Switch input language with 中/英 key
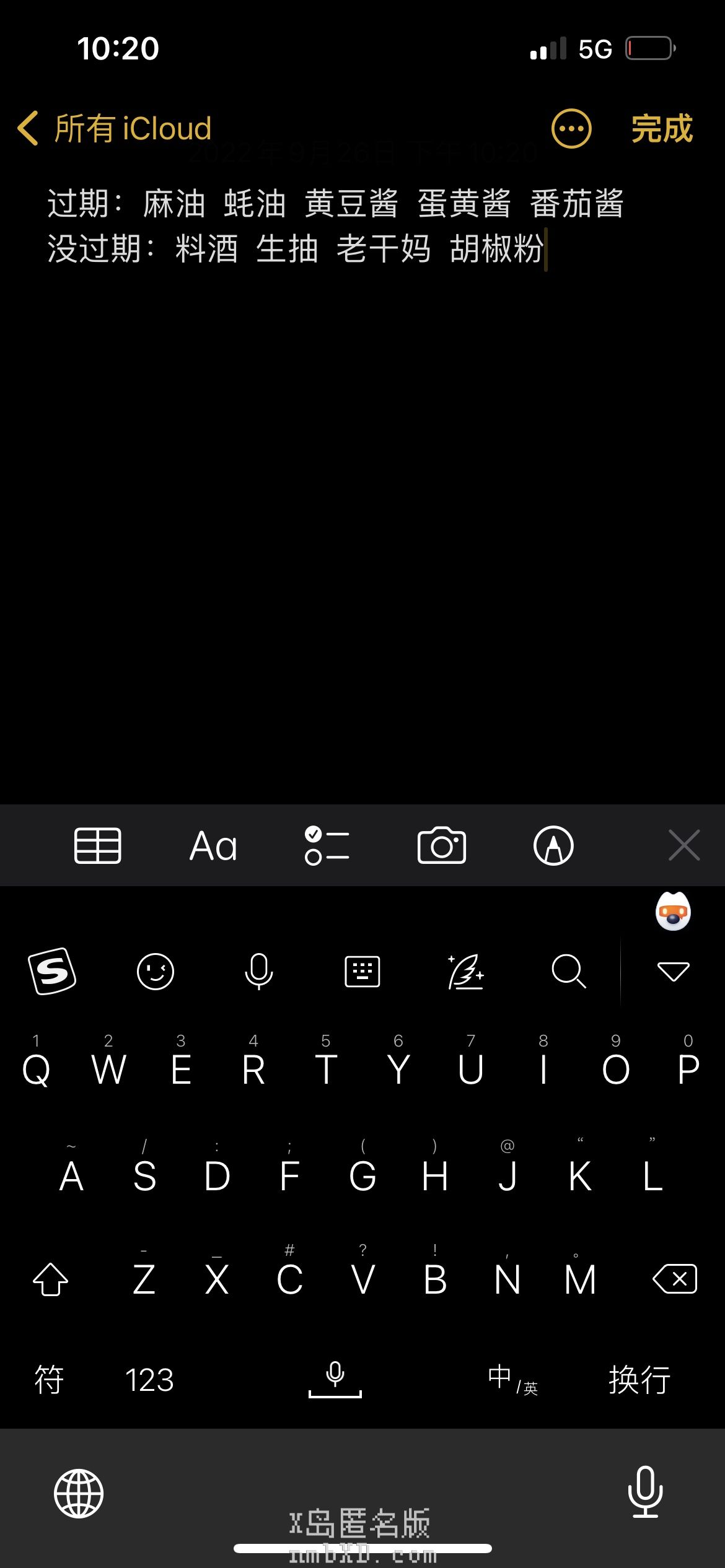 [x=512, y=1380]
